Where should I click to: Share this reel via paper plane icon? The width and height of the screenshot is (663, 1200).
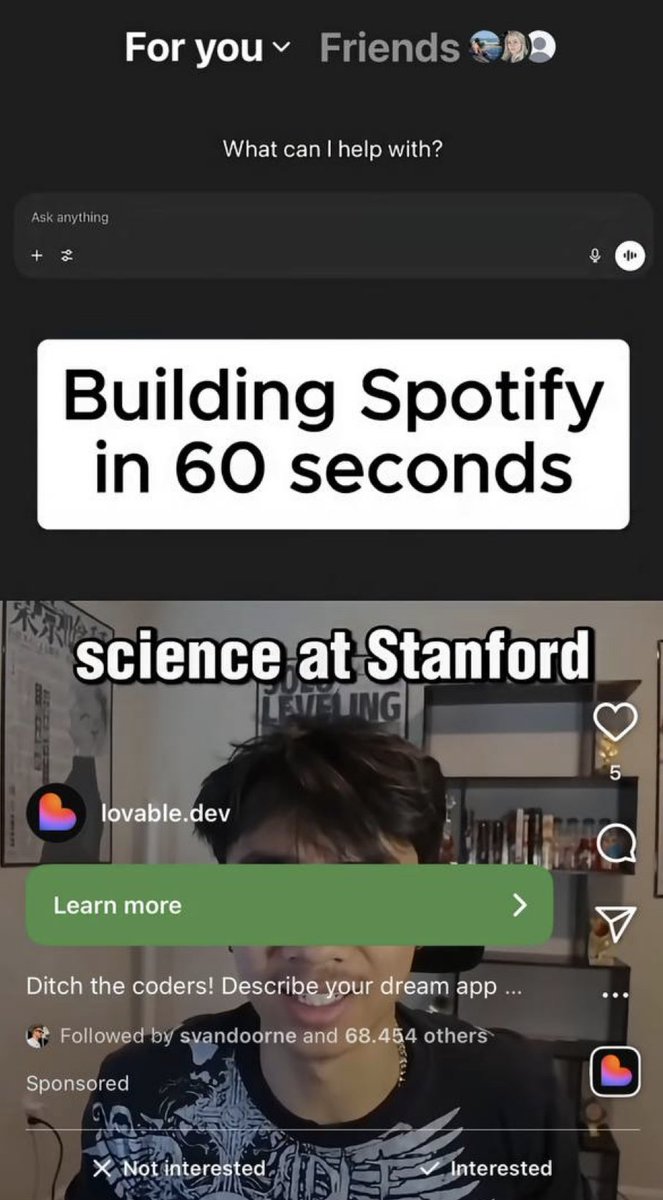coord(616,926)
